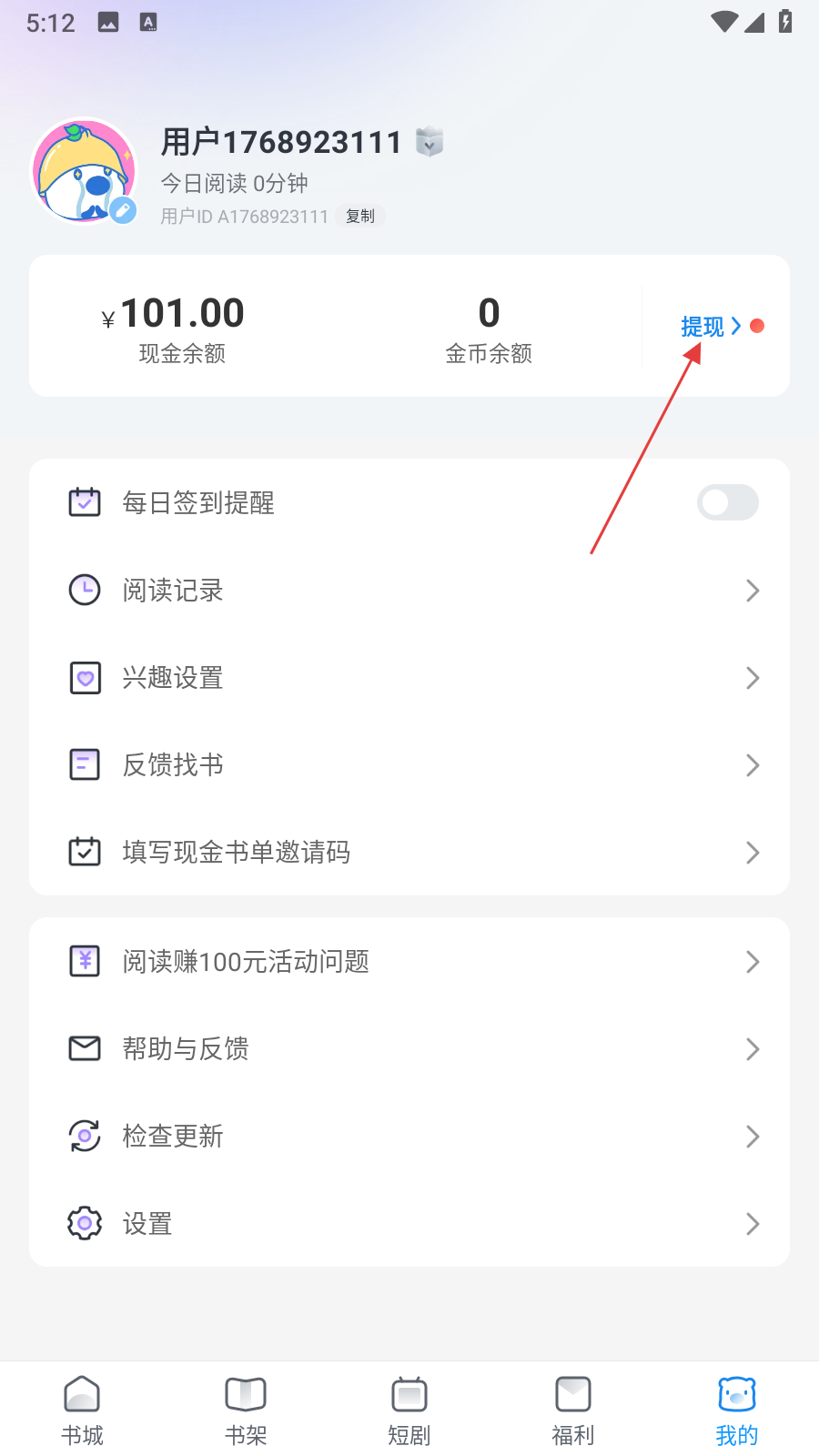
Task: Switch to the 书城 tab
Action: tap(82, 1410)
